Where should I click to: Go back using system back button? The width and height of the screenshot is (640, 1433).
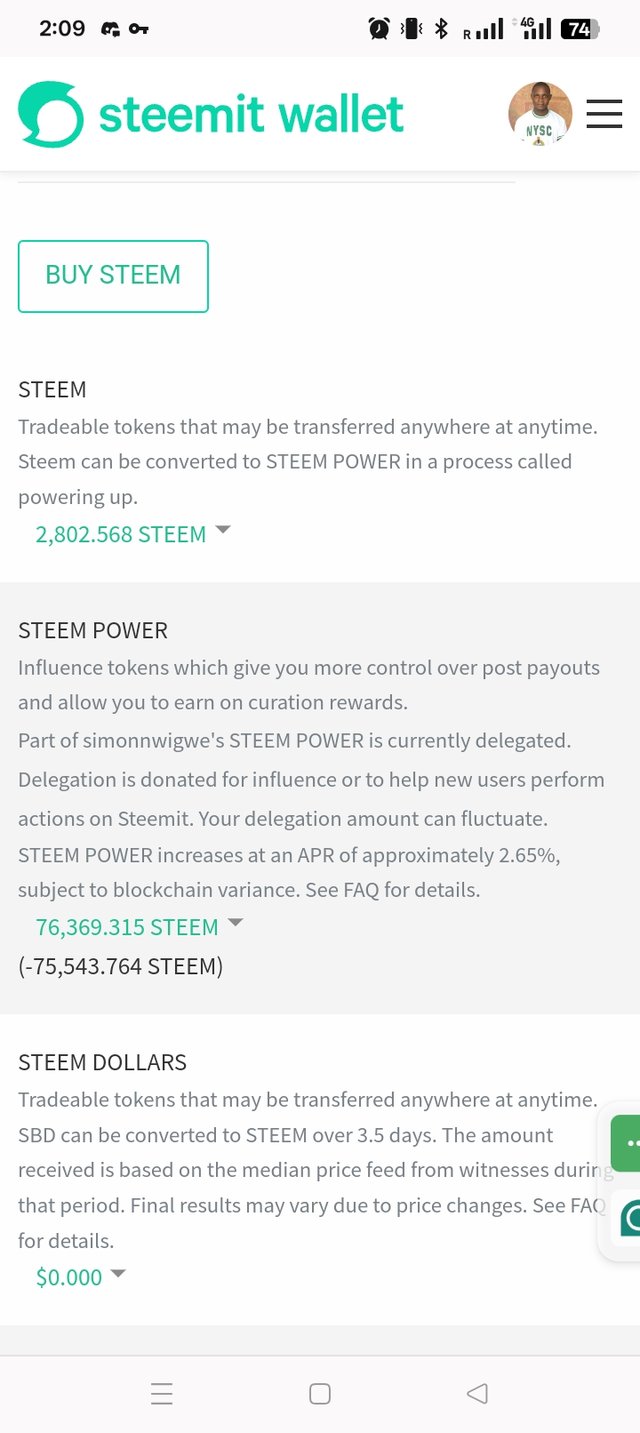477,1393
